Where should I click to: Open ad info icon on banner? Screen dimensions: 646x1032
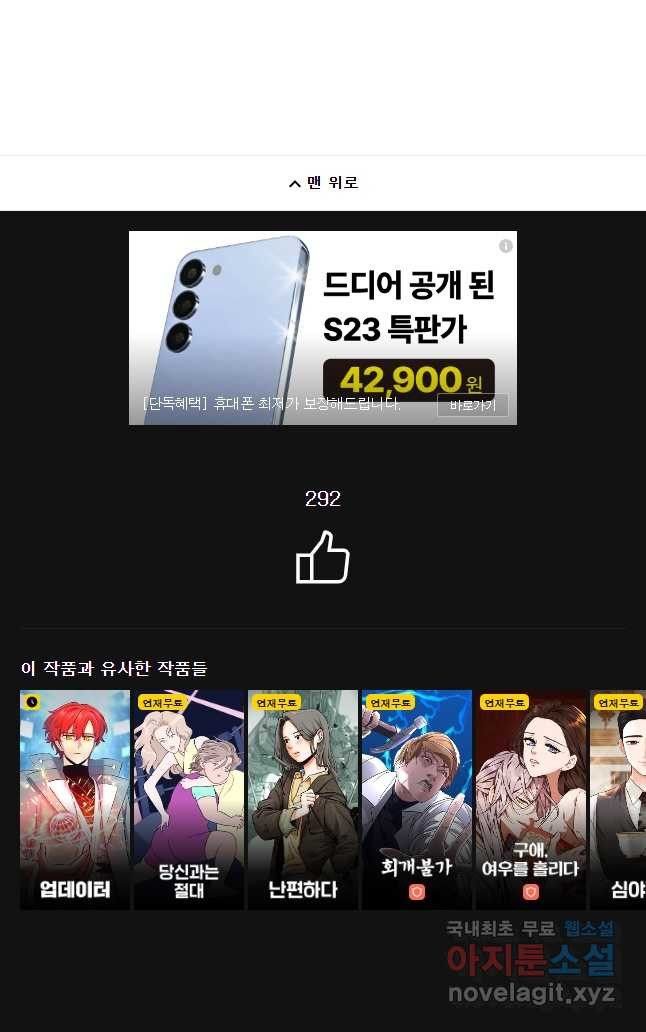(506, 246)
